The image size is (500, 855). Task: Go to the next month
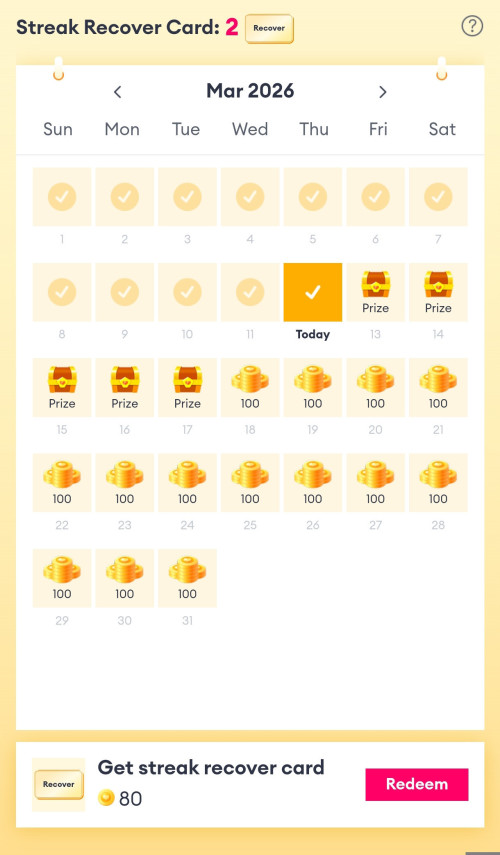[x=383, y=92]
